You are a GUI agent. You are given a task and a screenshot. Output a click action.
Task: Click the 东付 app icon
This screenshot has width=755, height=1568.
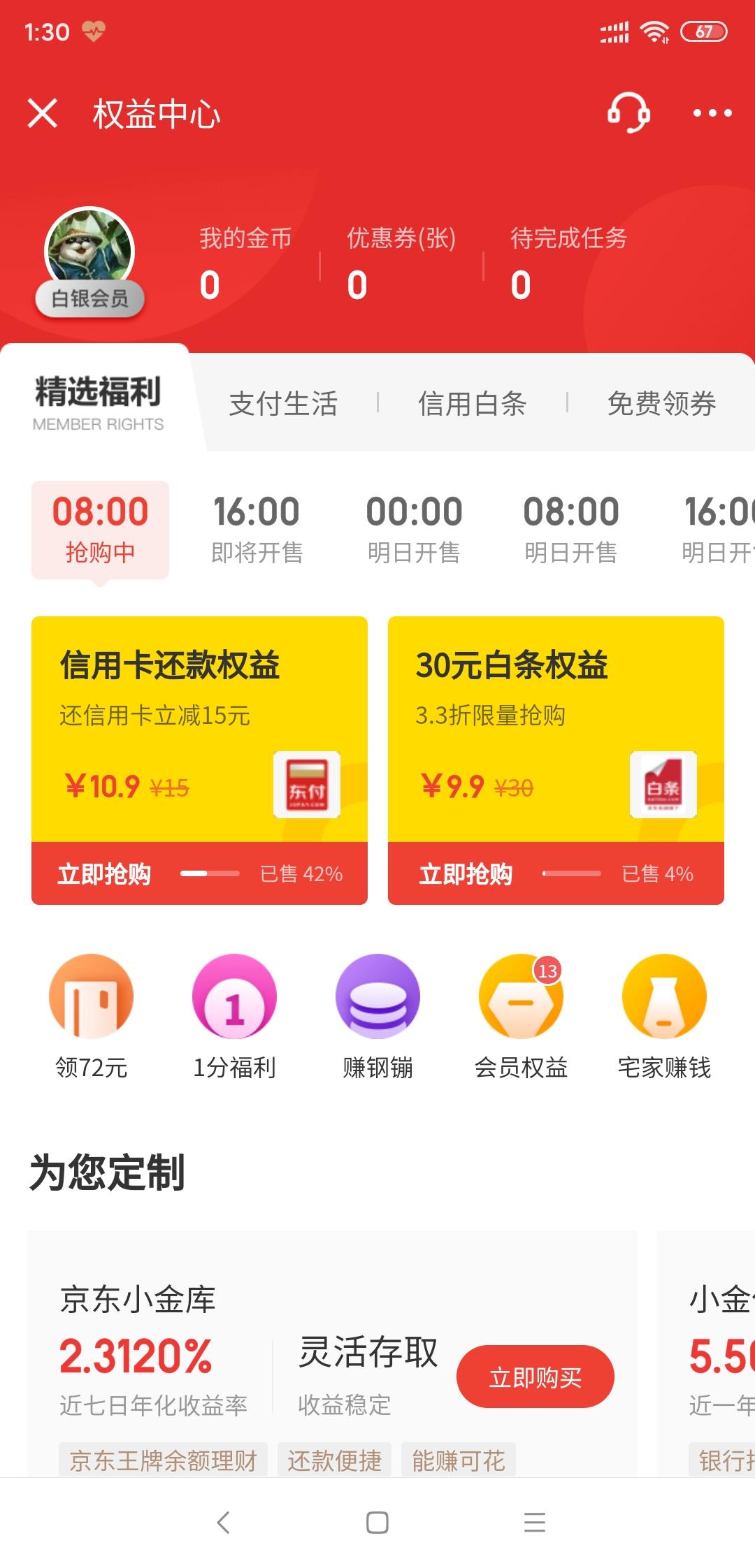tap(308, 784)
